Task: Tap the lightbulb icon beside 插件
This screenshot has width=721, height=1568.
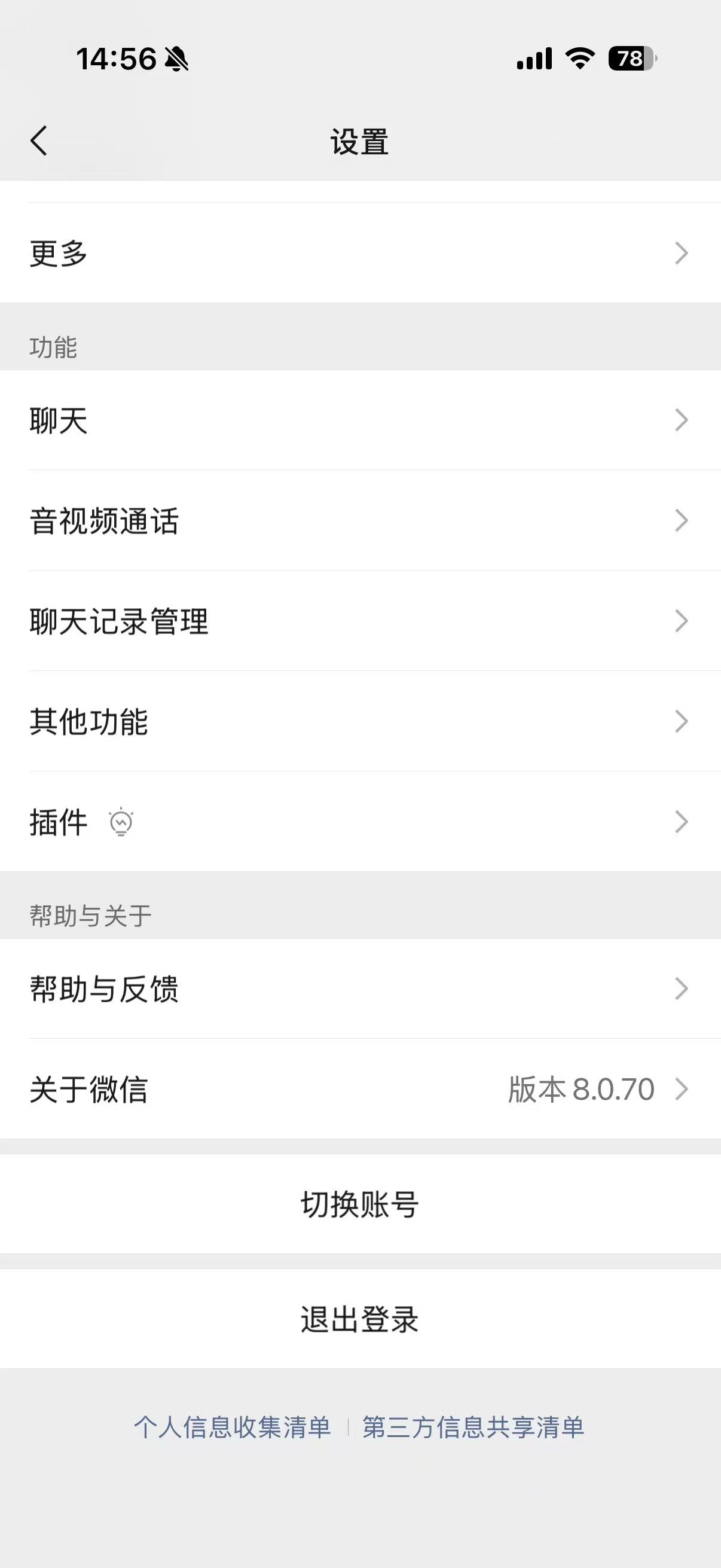Action: [121, 822]
